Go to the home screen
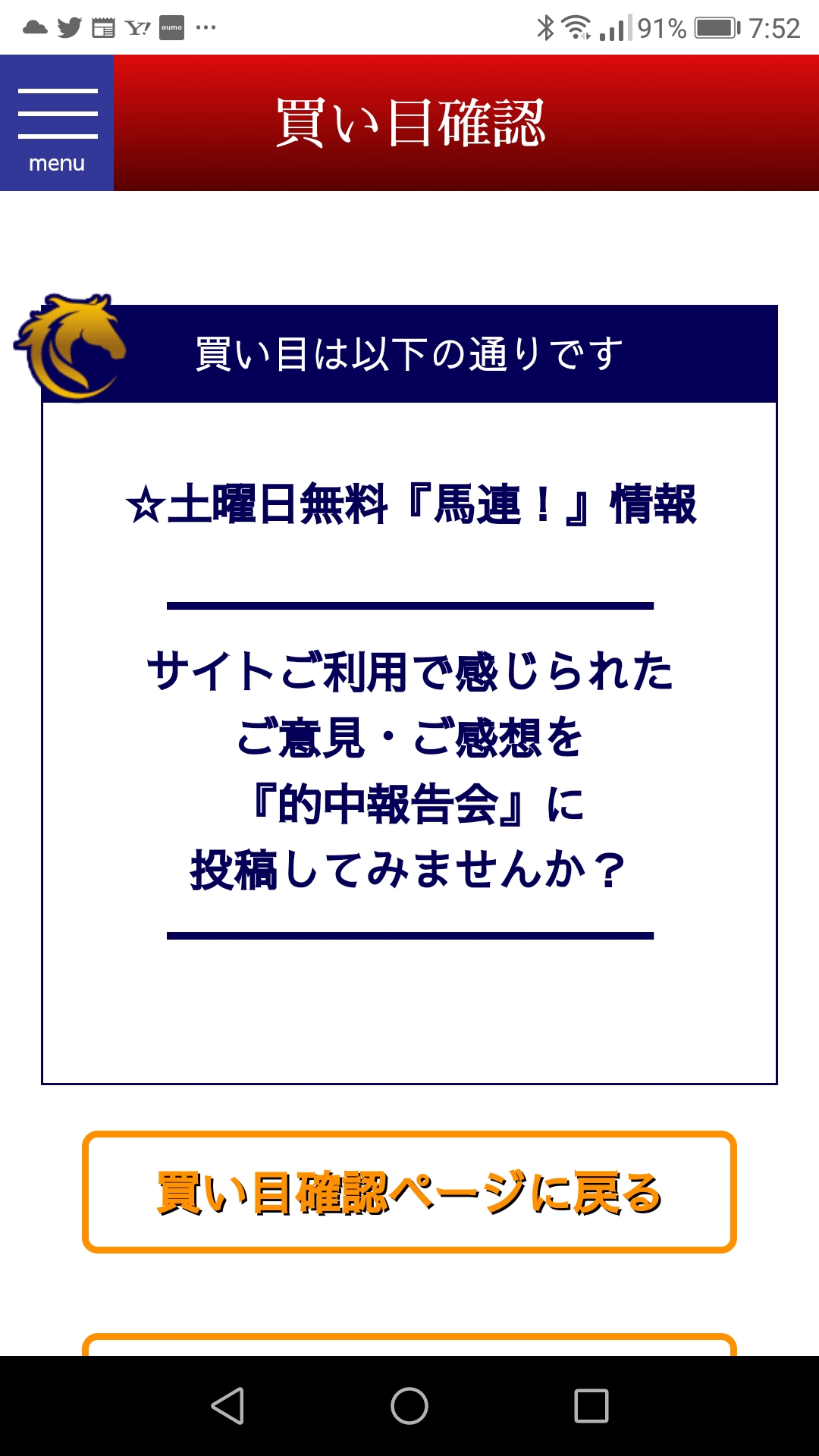This screenshot has height=1456, width=819. pos(409,1406)
